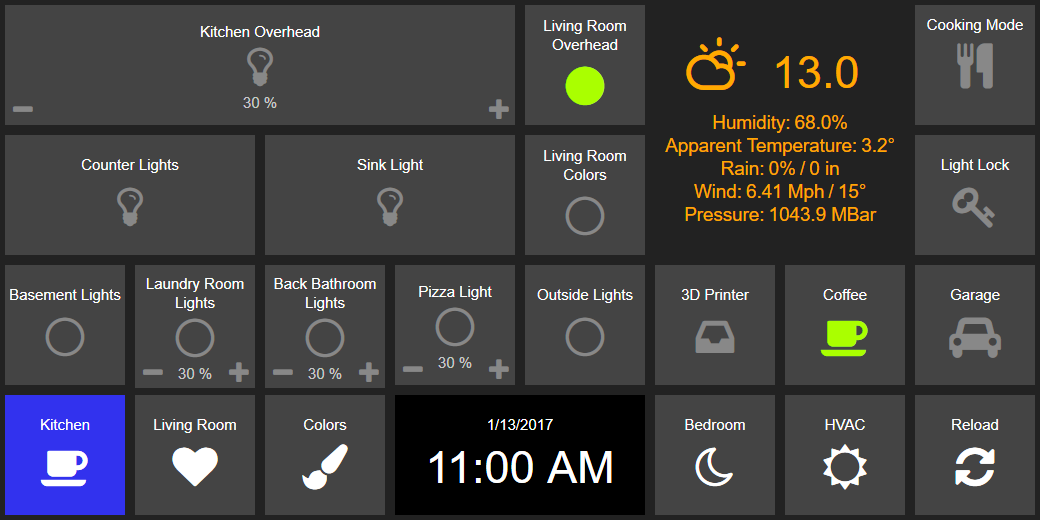Toggle the Kitchen Overhead bulb
Screen dimensions: 1040x520
260,67
